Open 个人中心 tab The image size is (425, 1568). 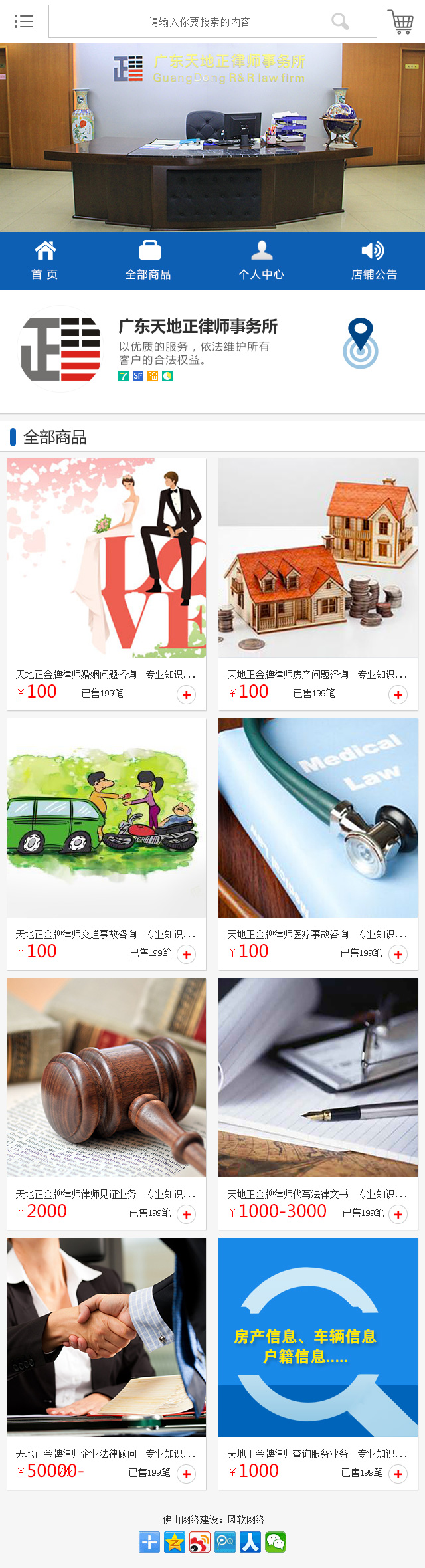(x=262, y=260)
